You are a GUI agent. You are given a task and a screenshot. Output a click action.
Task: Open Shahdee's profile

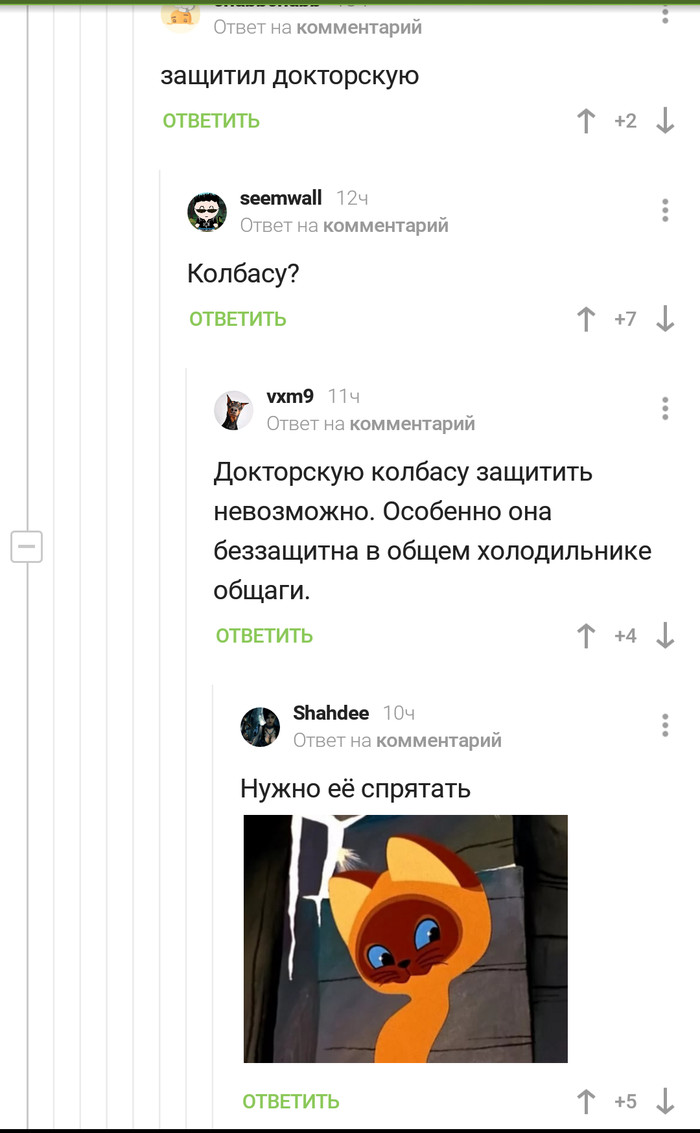click(x=330, y=713)
